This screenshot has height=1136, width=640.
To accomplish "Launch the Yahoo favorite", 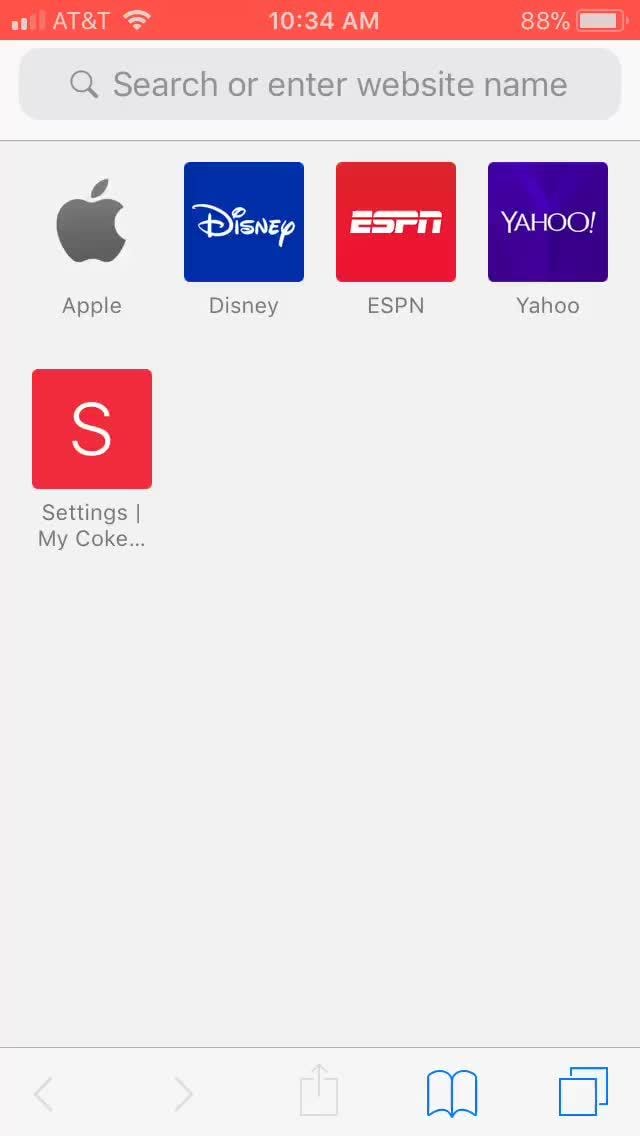I will (x=548, y=222).
